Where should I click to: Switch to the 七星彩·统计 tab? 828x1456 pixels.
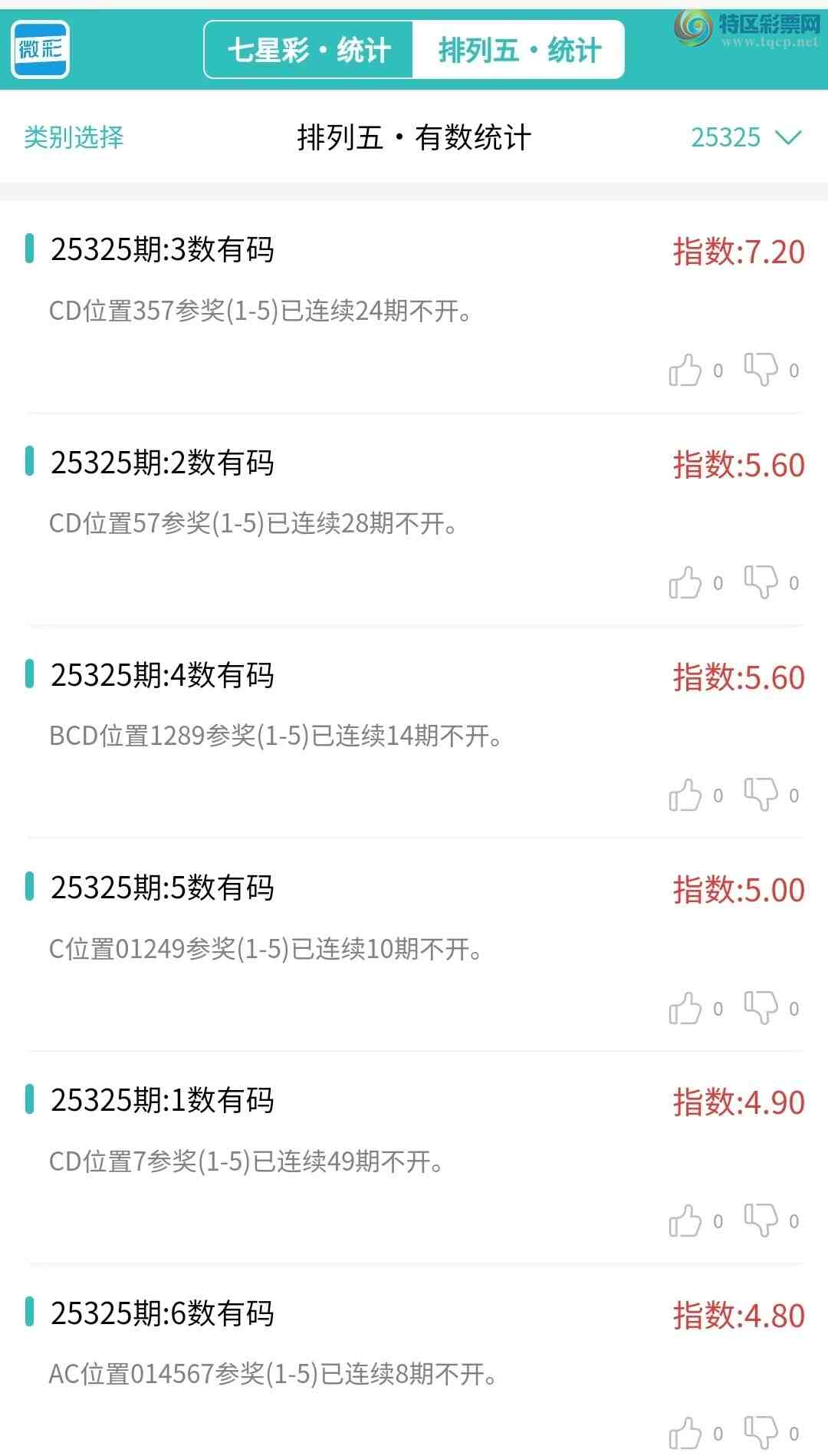click(x=309, y=48)
